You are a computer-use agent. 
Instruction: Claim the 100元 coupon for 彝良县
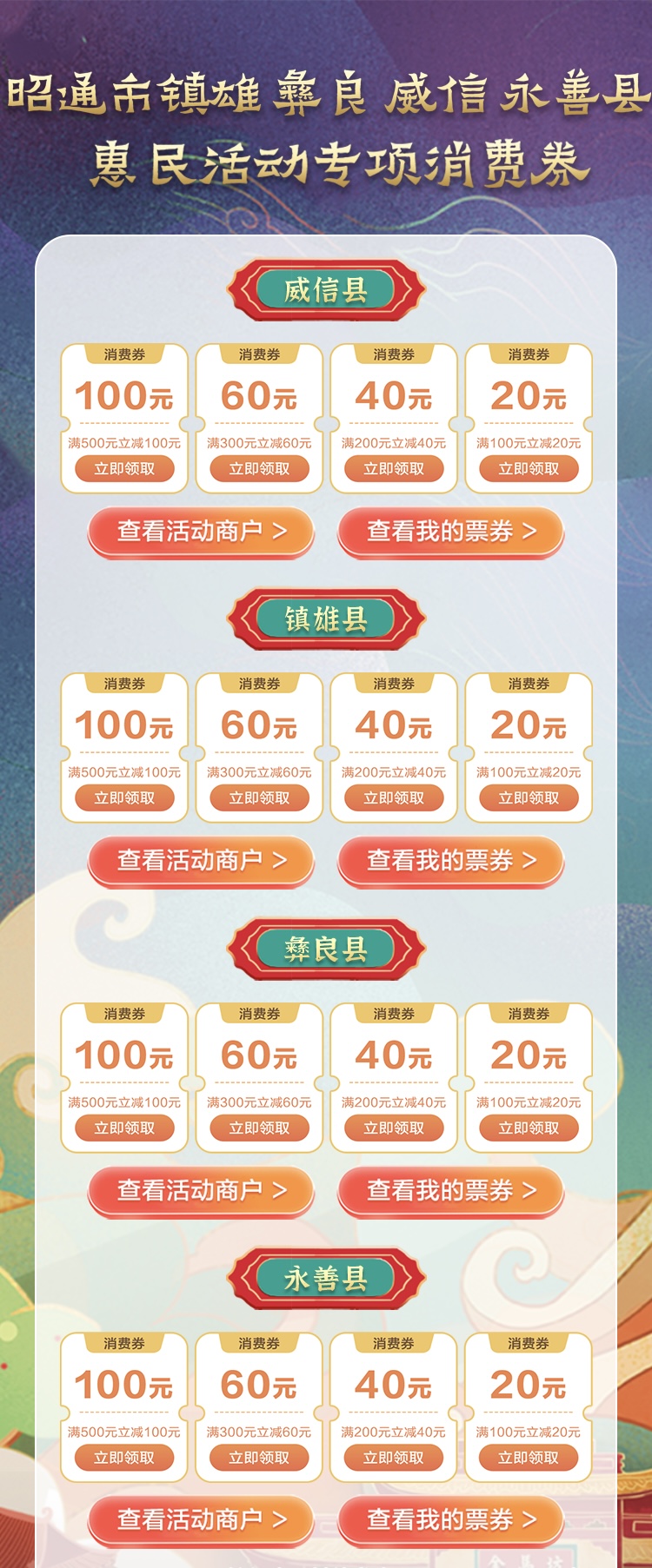tap(124, 1128)
